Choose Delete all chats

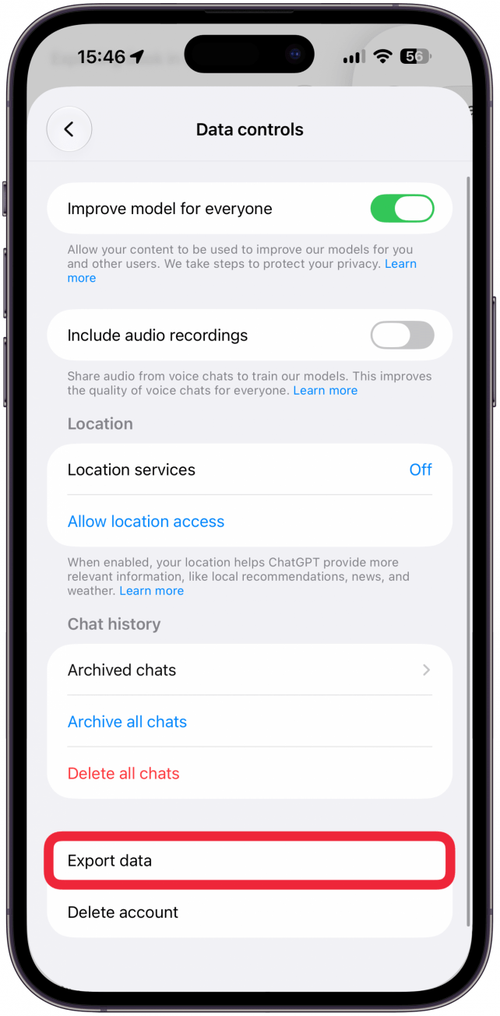point(123,773)
